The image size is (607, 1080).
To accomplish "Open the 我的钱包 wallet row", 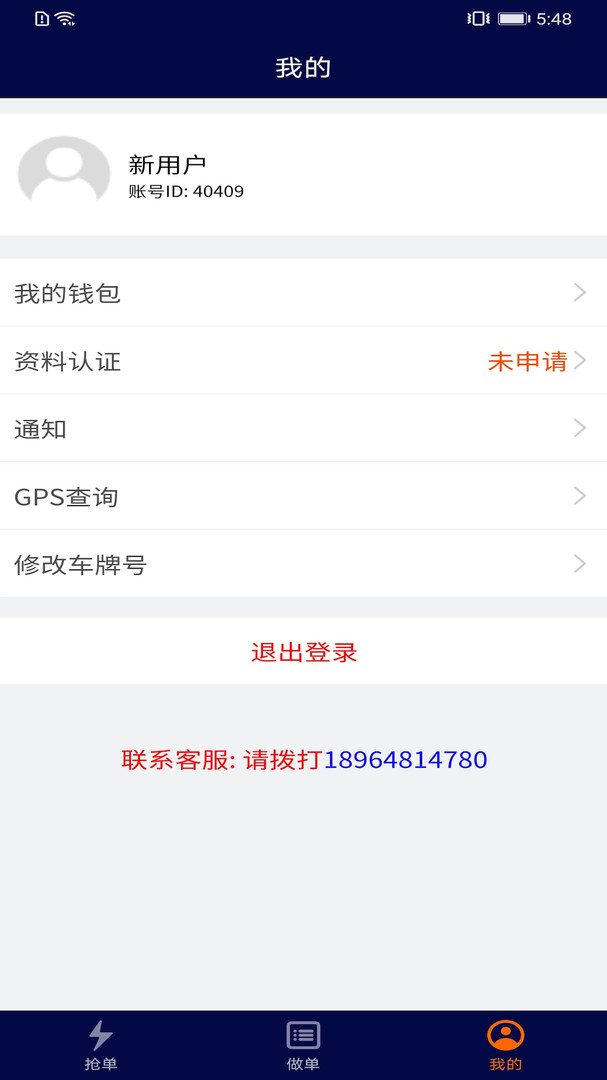I will [x=303, y=293].
